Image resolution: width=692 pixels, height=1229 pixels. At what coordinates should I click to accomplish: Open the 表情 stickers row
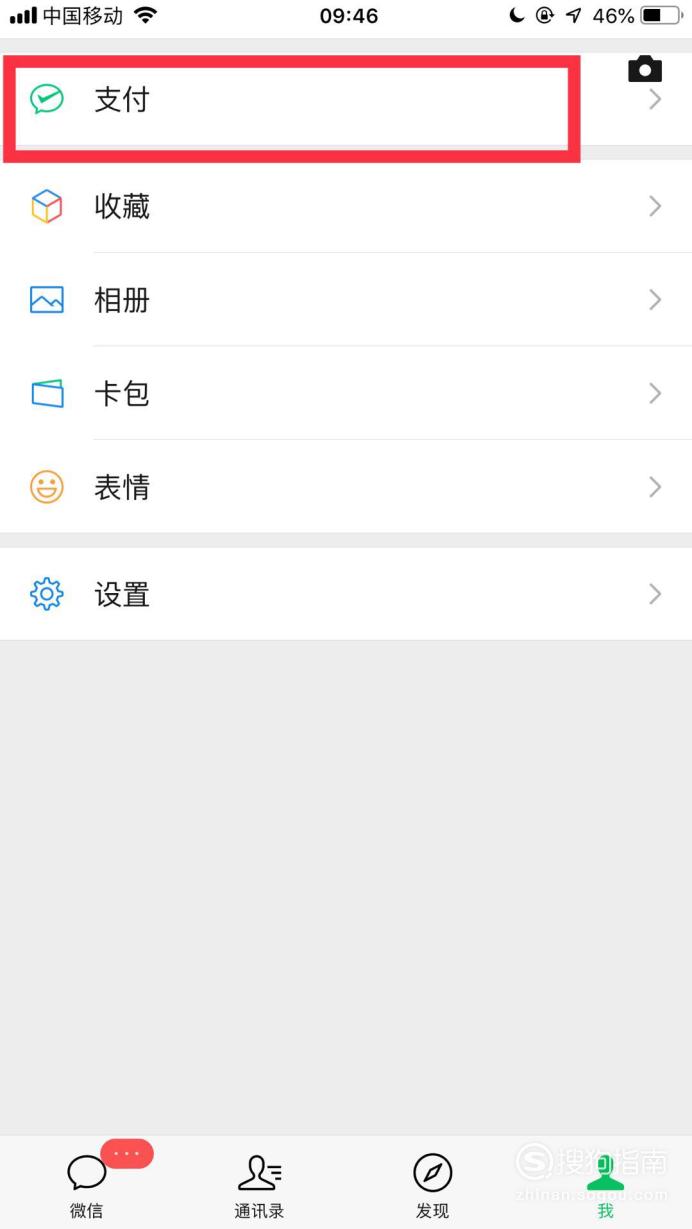coord(346,487)
